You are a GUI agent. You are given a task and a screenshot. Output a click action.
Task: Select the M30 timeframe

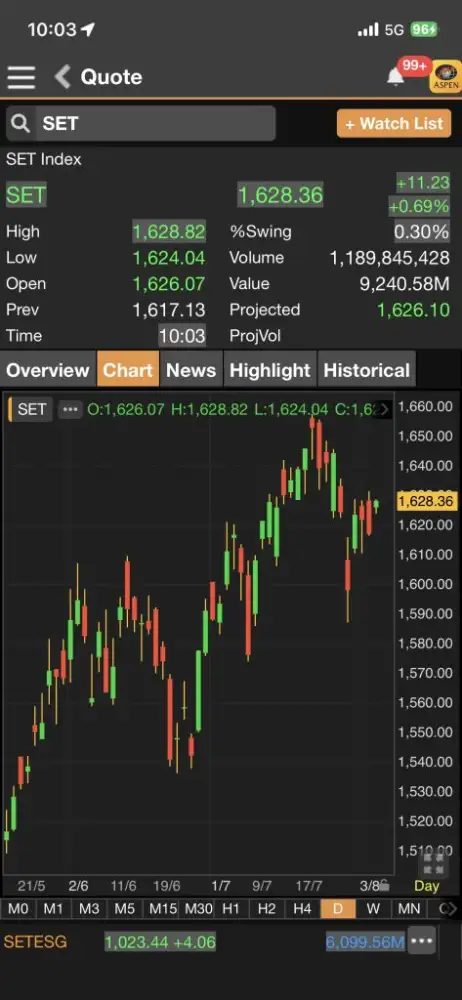(x=198, y=909)
